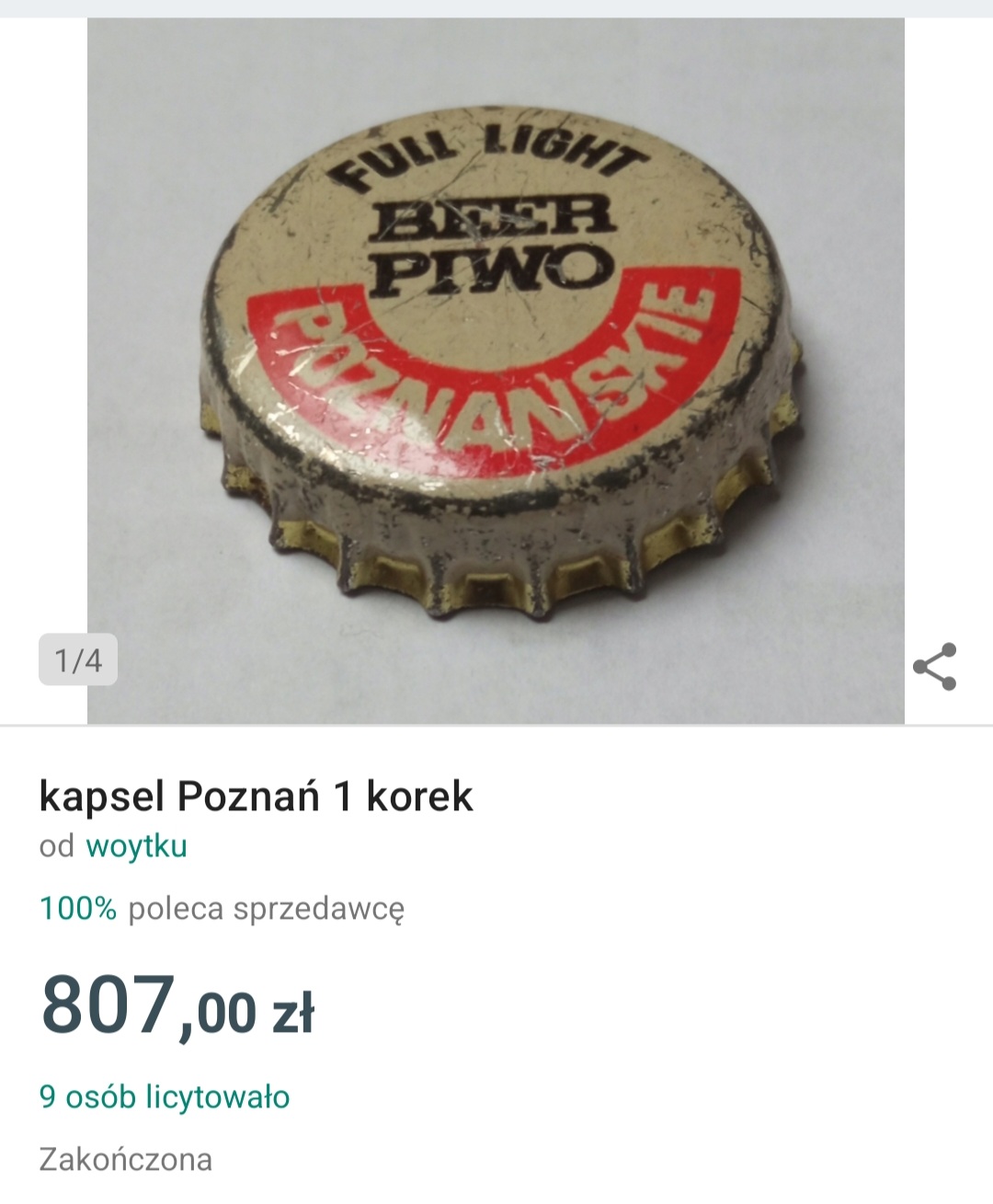Share this bottle cap listing
Image resolution: width=993 pixels, height=1204 pixels.
coord(934,666)
